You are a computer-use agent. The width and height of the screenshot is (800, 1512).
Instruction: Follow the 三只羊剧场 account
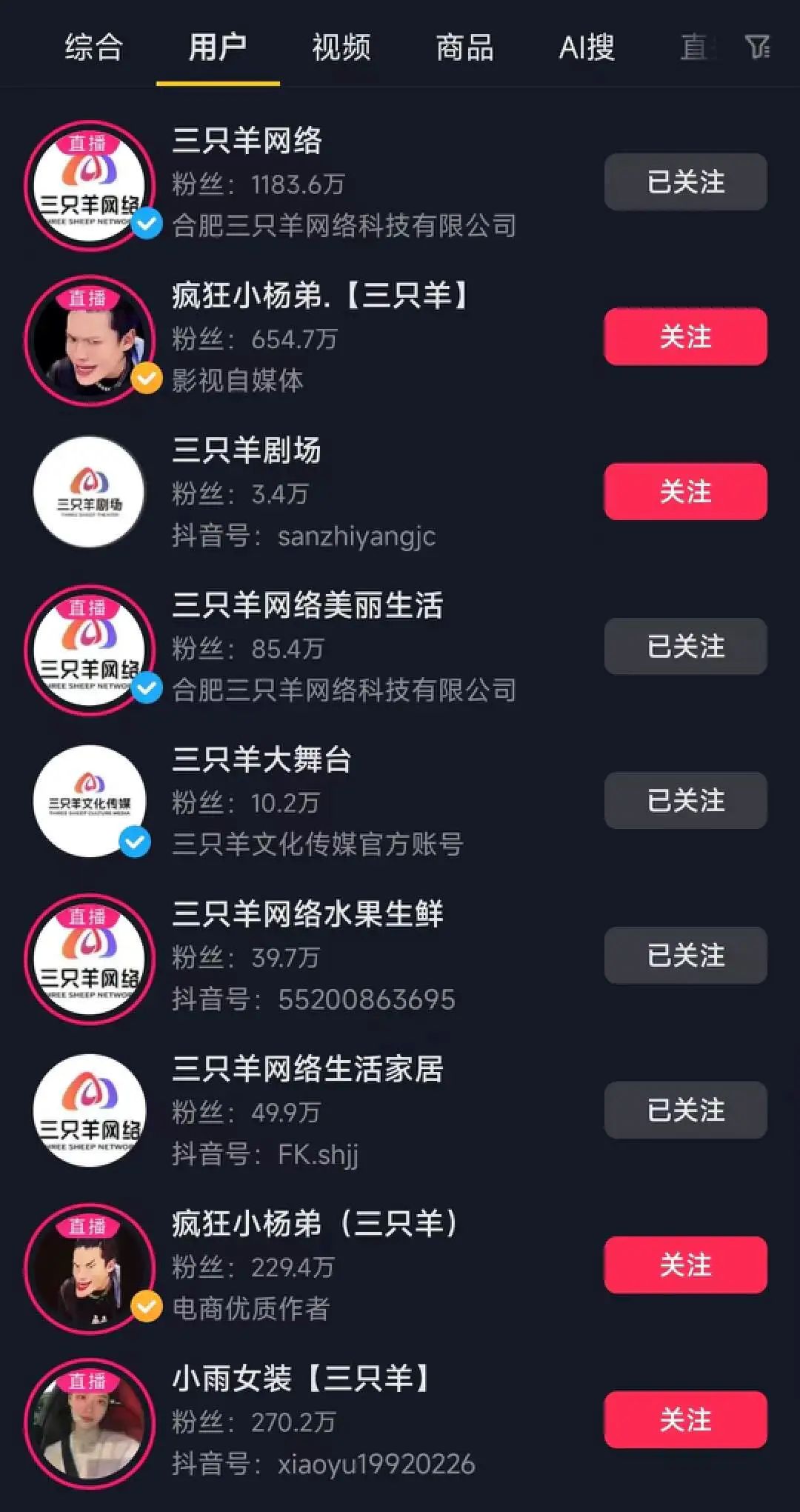tap(685, 492)
